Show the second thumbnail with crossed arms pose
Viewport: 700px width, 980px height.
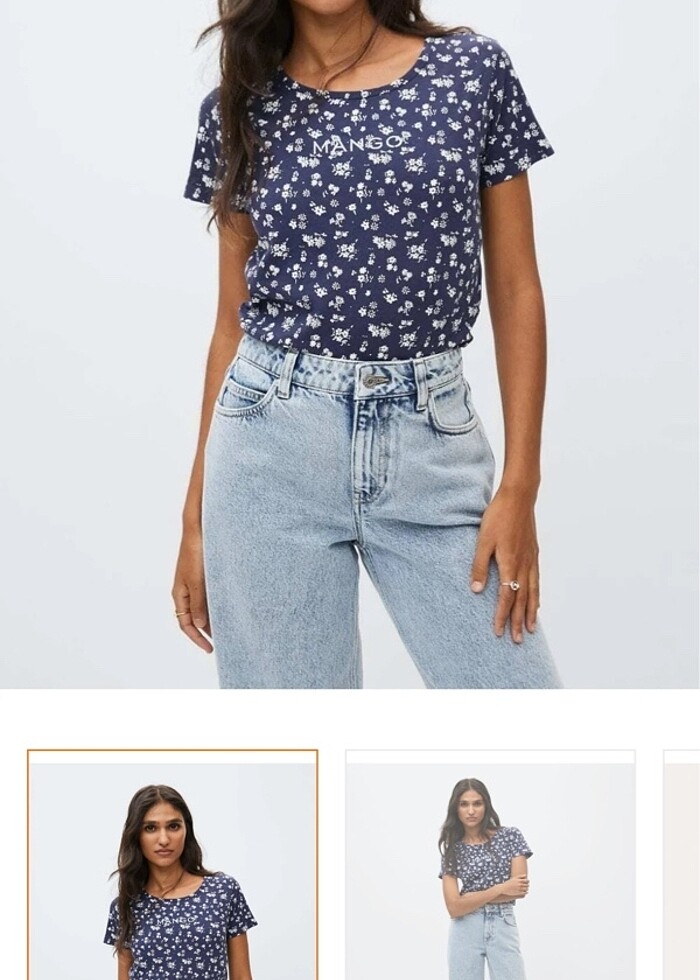tap(490, 866)
